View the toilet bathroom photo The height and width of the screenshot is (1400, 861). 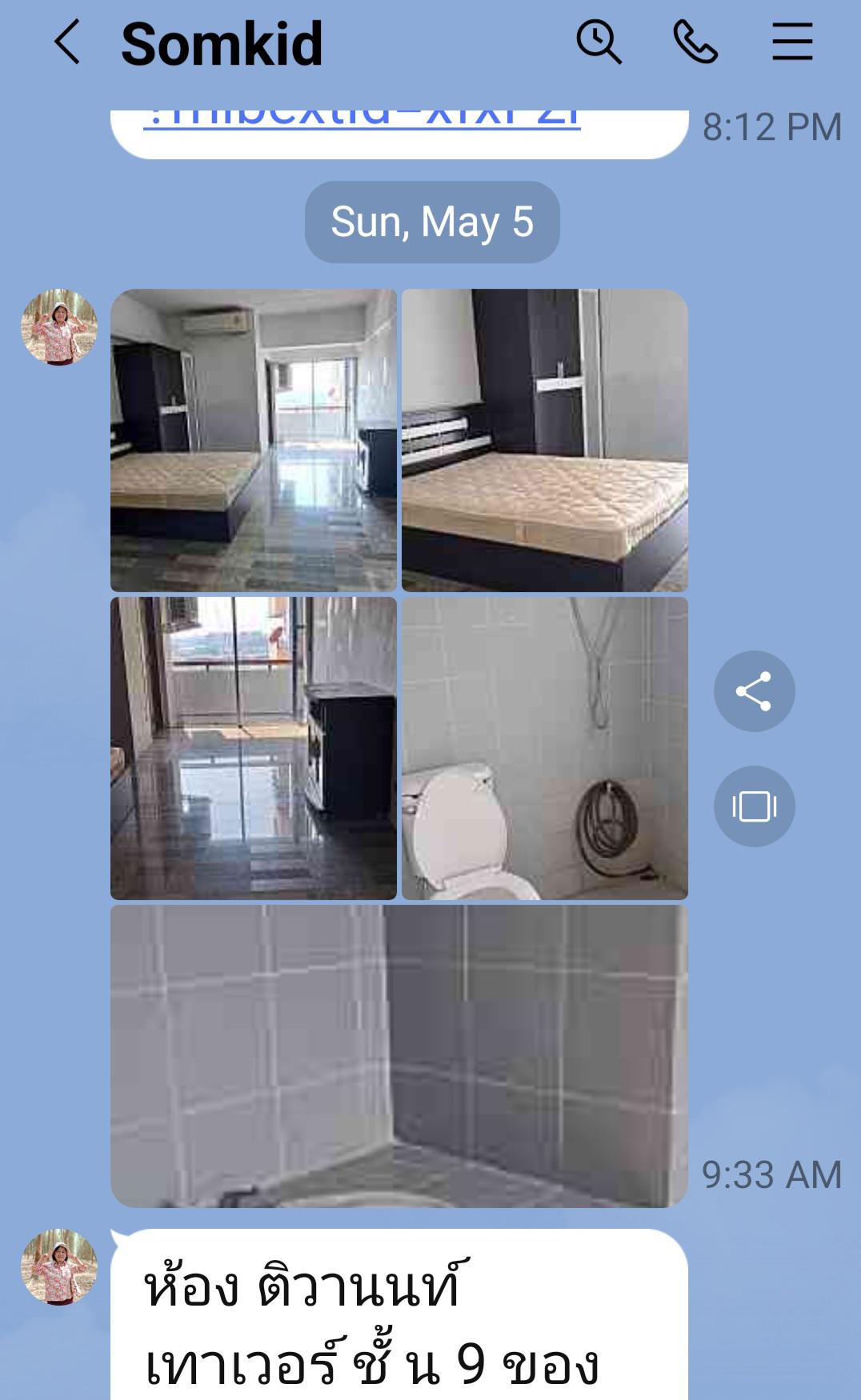point(545,748)
